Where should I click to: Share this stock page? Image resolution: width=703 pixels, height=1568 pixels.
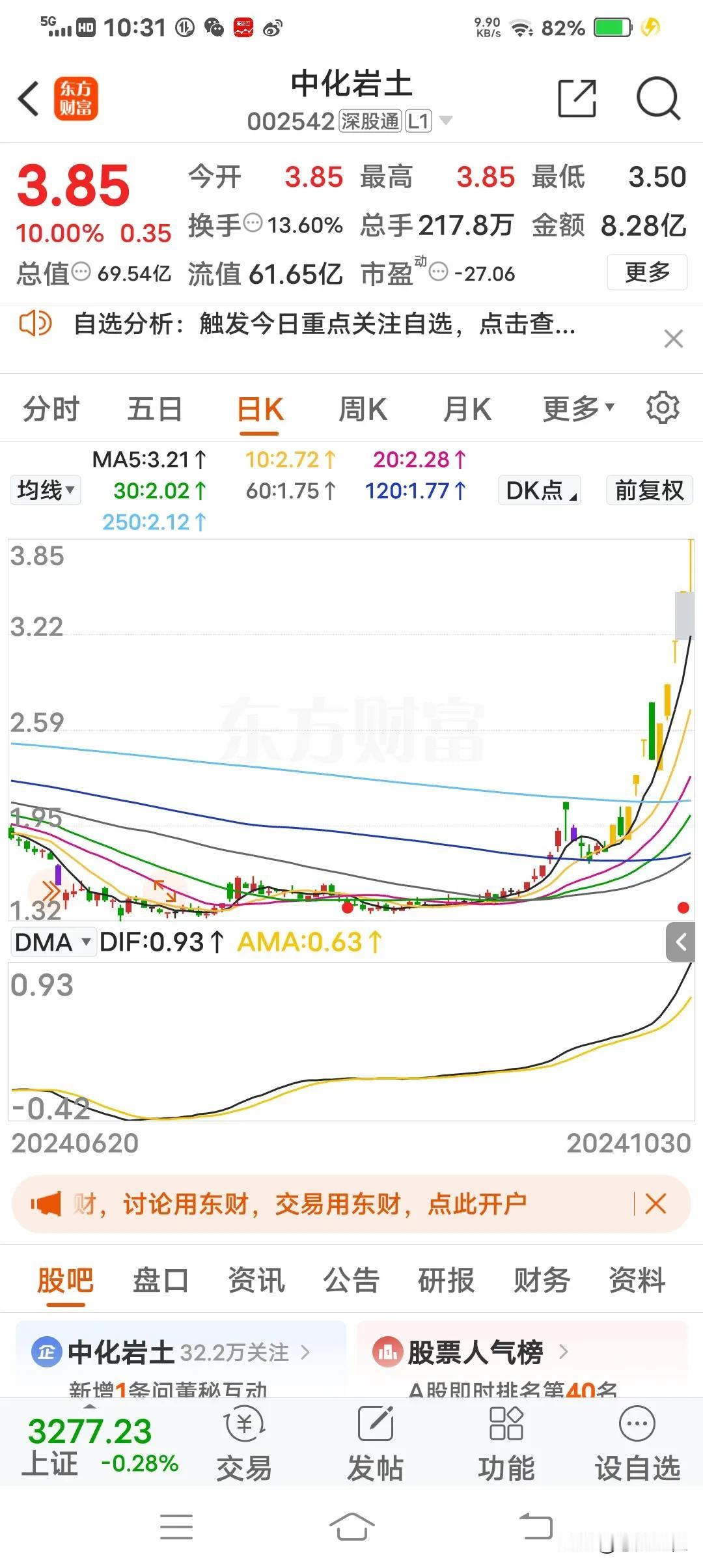577,98
